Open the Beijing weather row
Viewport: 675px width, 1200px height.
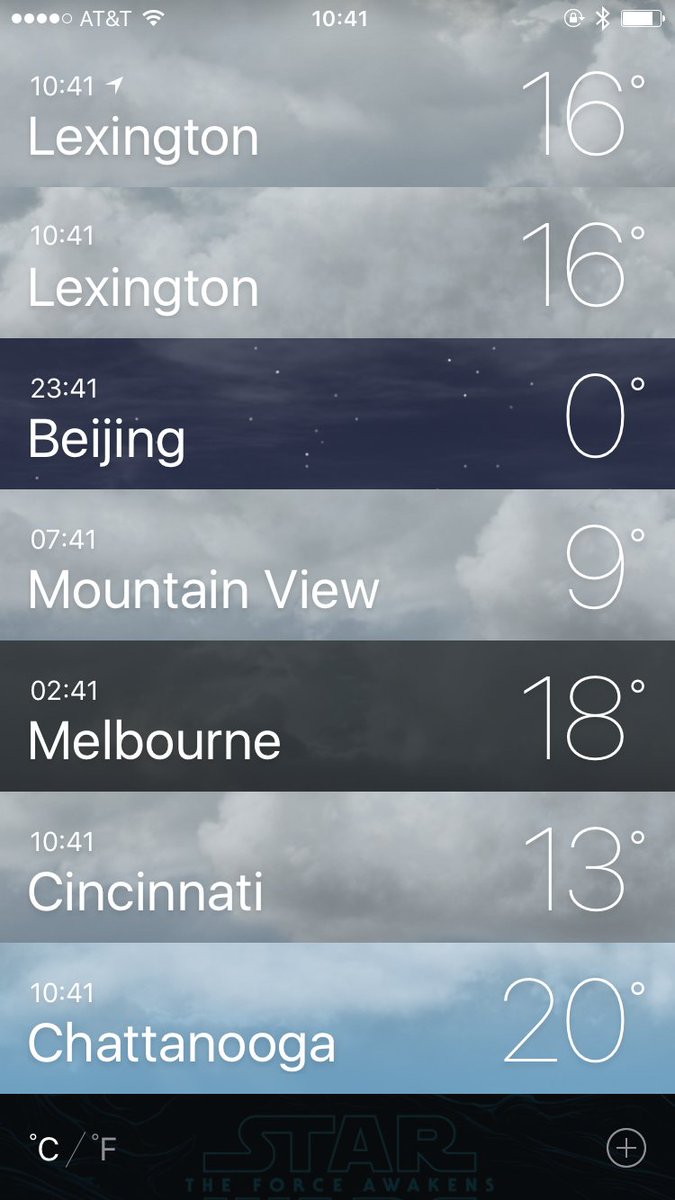337,414
